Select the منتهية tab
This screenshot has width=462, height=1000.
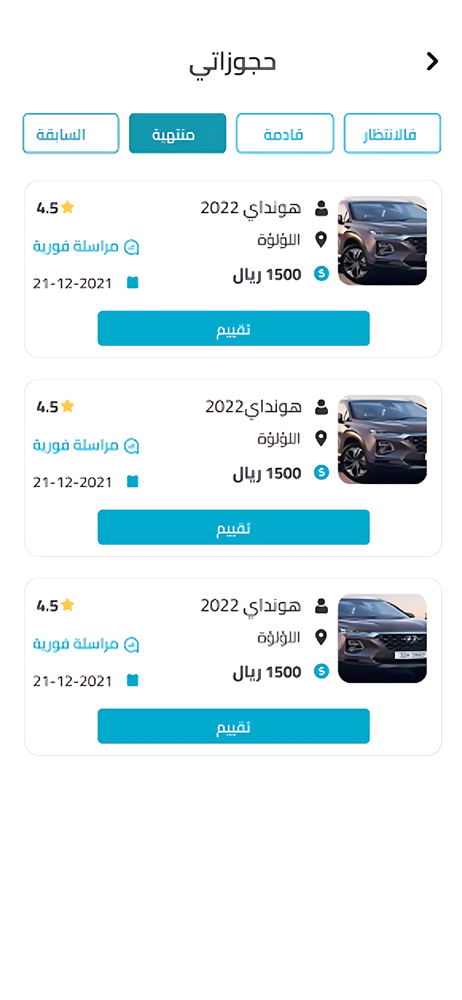[177, 133]
